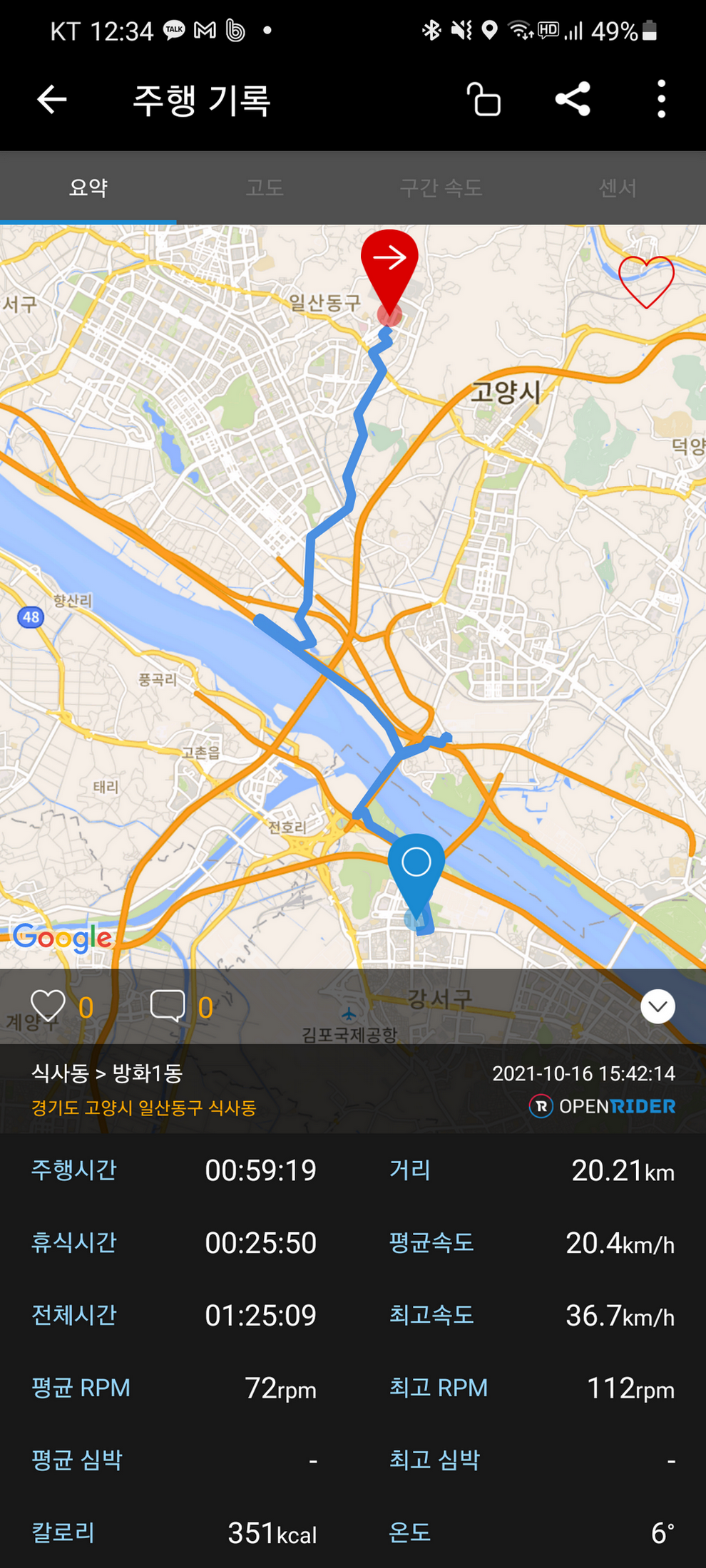This screenshot has height=1568, width=706.
Task: Tap the white chevron-down button
Action: [658, 1006]
